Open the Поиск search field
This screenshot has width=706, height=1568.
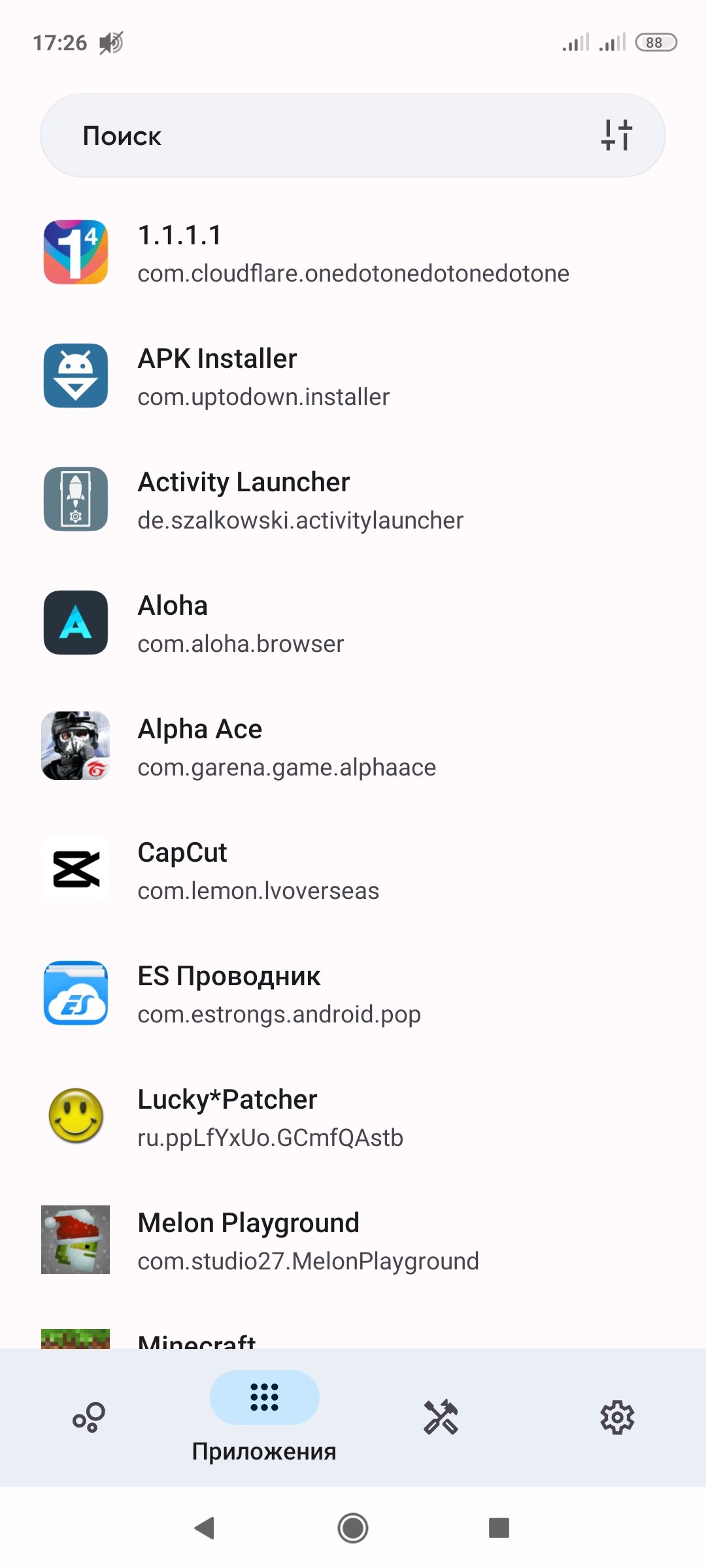click(353, 135)
